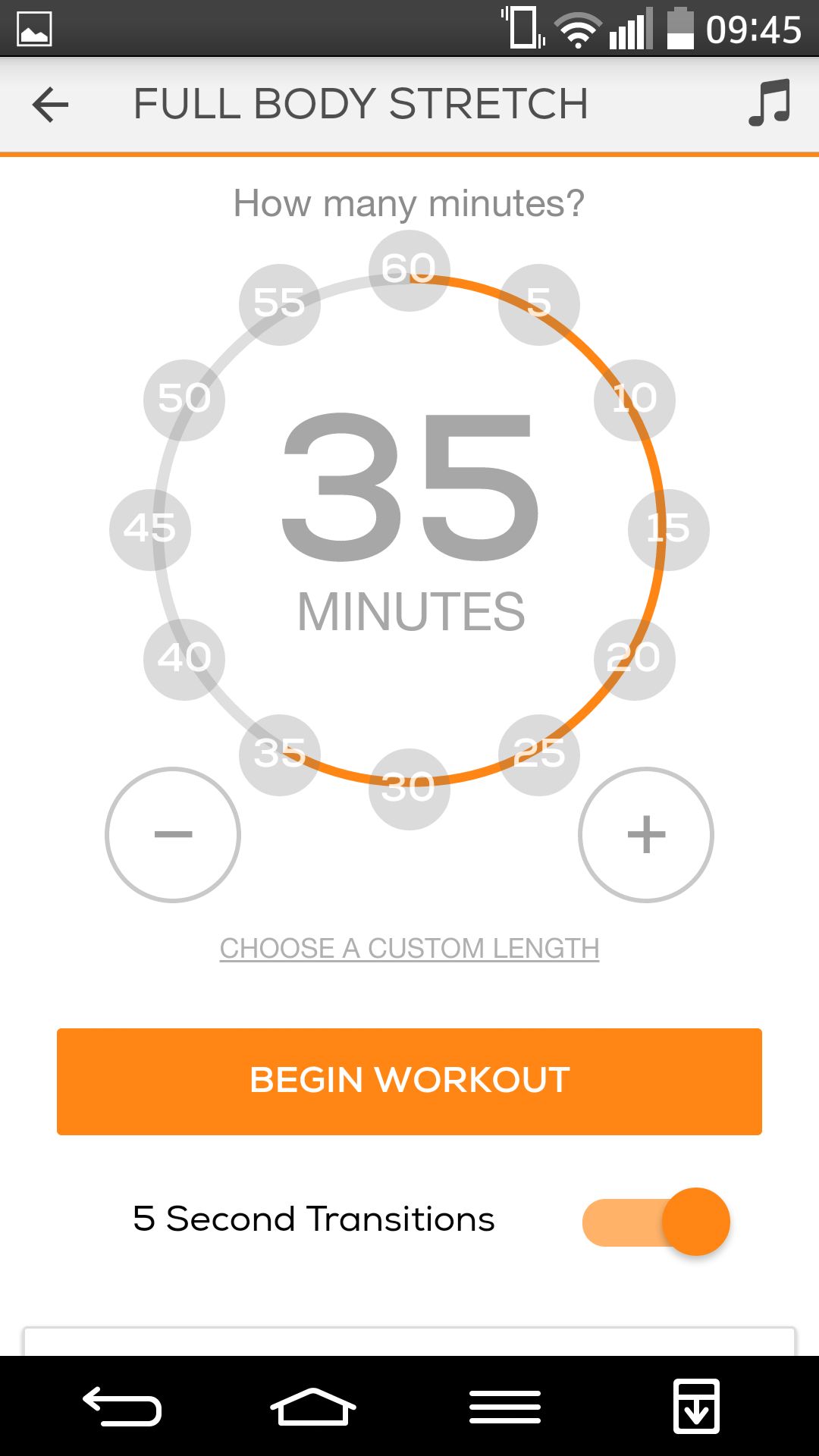Choose 10 minutes on the dial
819x1456 pixels.
pos(635,400)
